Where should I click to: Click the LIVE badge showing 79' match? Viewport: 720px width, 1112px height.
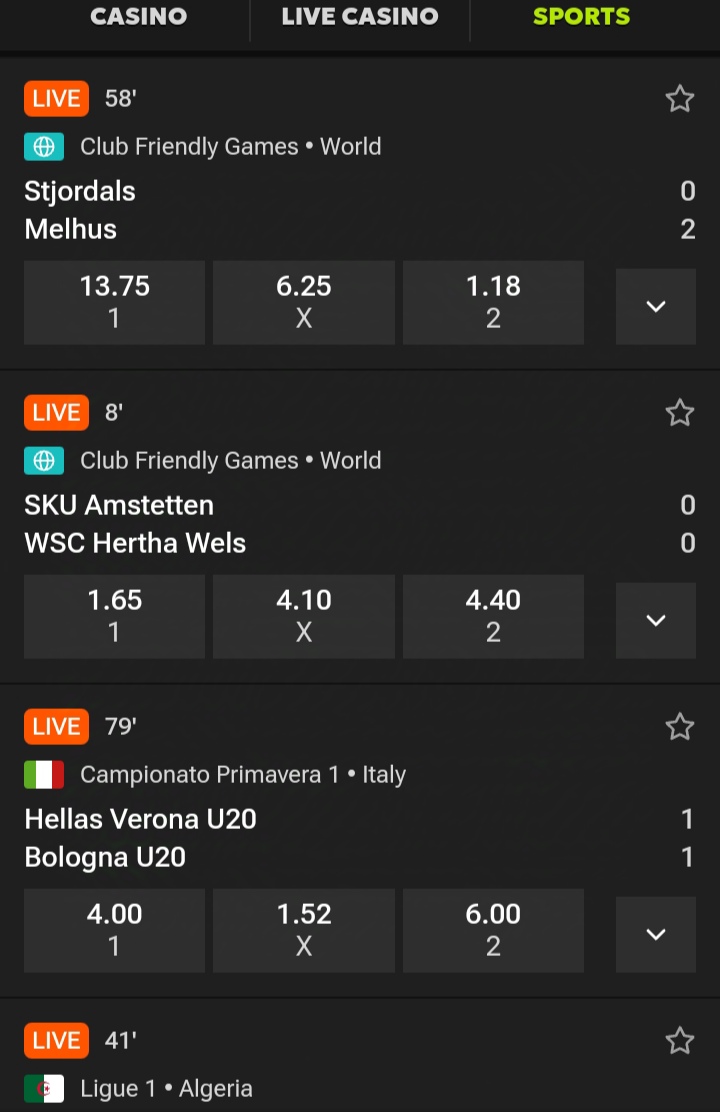pyautogui.click(x=56, y=726)
